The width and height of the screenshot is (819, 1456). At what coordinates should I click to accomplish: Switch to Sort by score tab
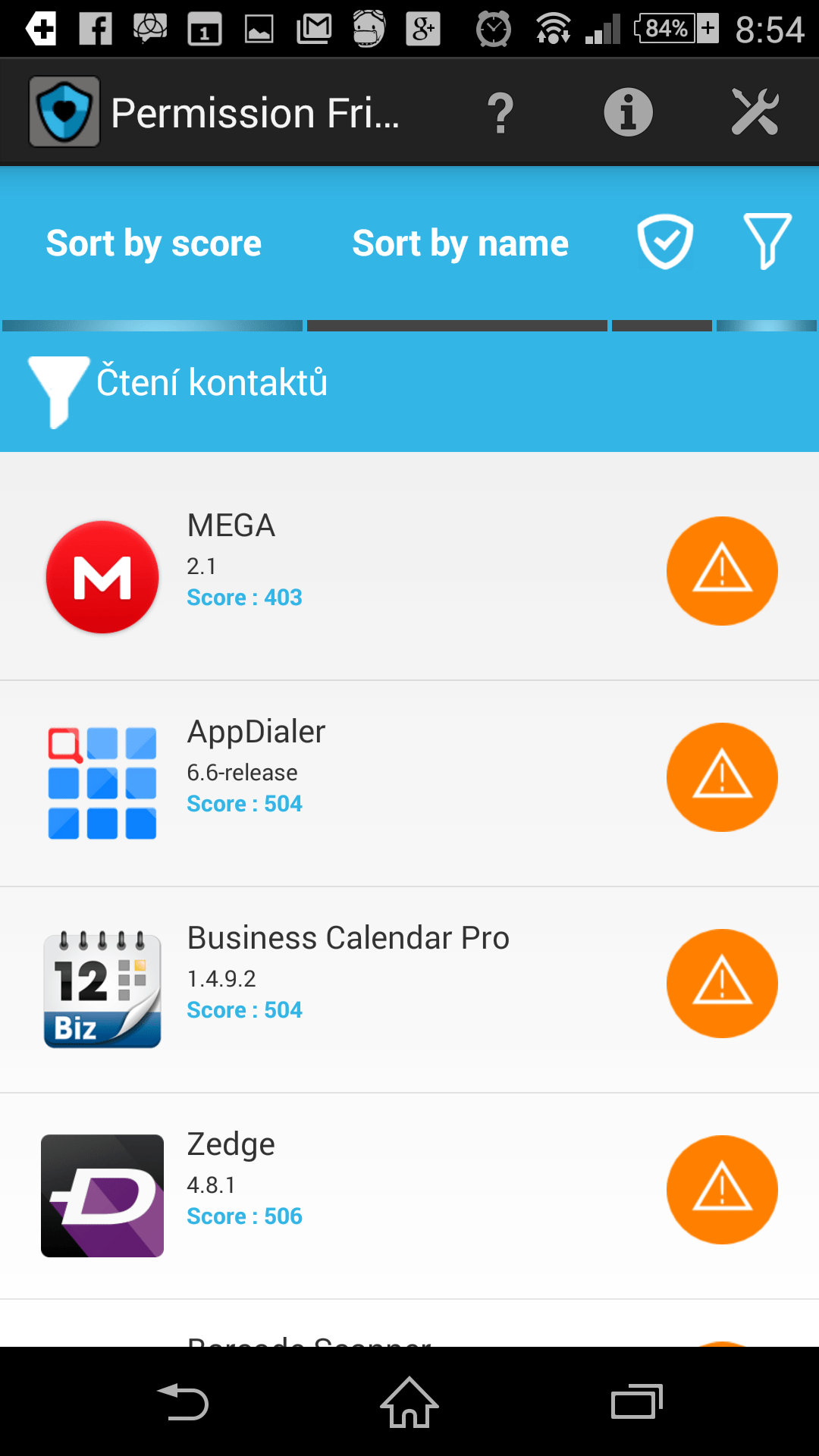tap(153, 244)
